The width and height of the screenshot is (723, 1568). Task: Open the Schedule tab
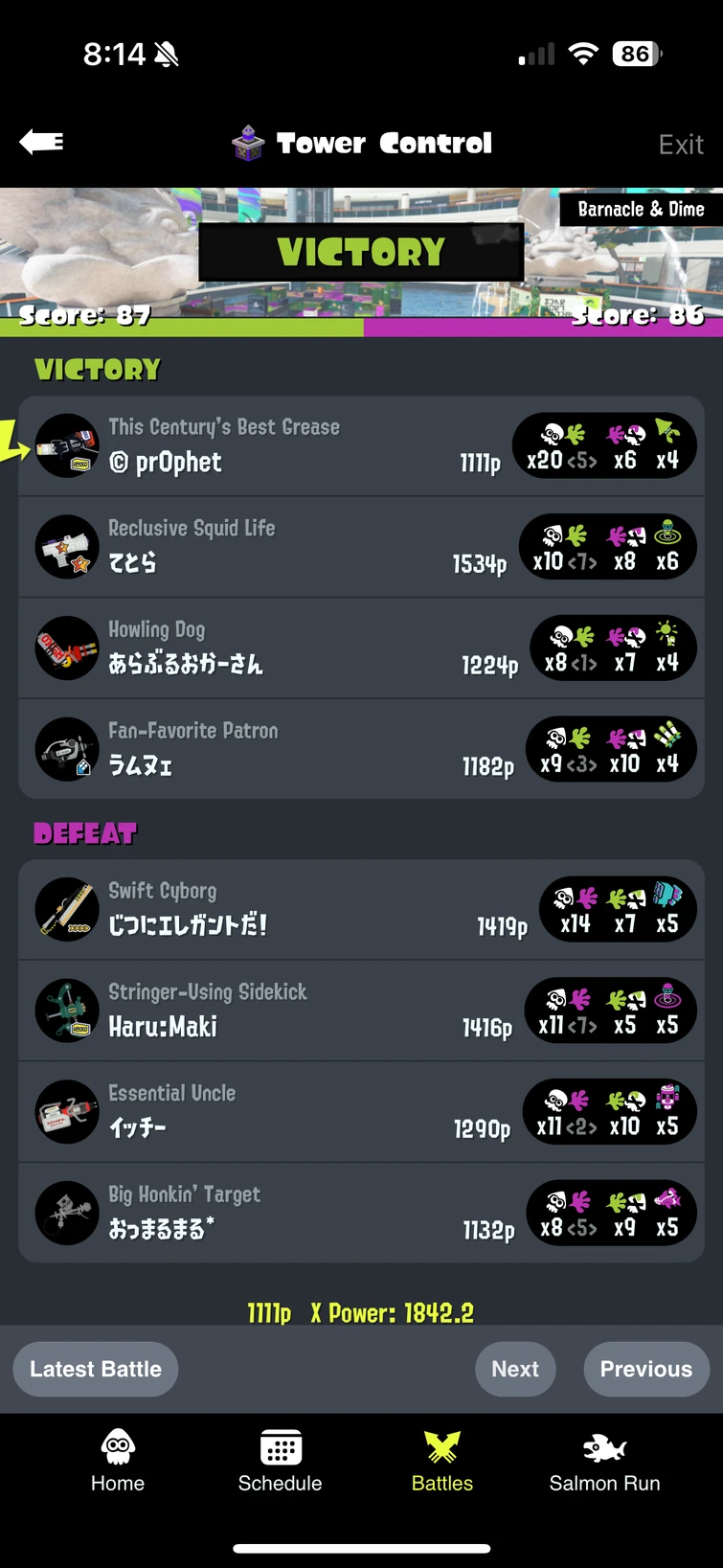pos(280,1461)
